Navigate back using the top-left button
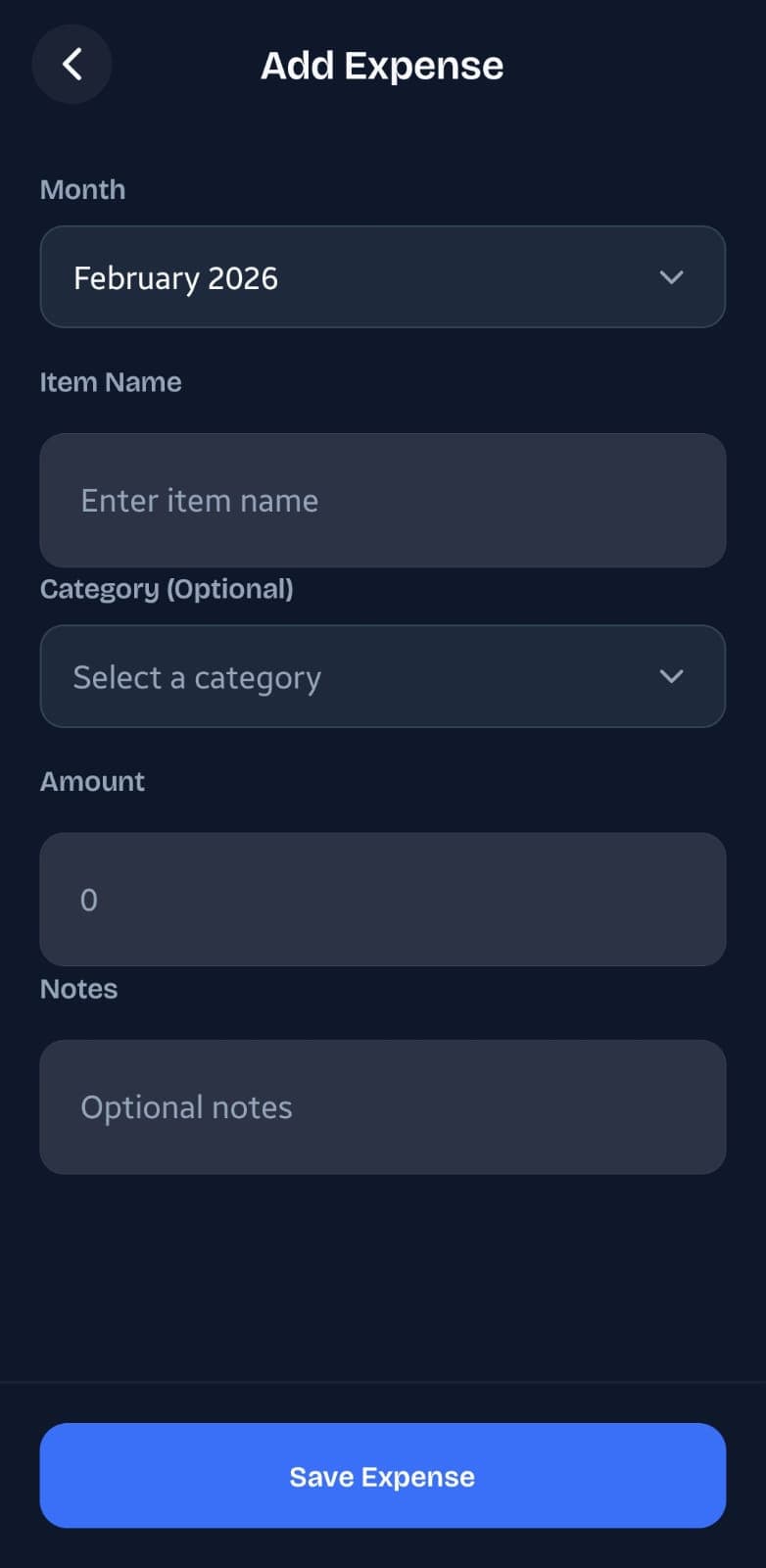Screen dimensions: 766x1568 tap(72, 65)
